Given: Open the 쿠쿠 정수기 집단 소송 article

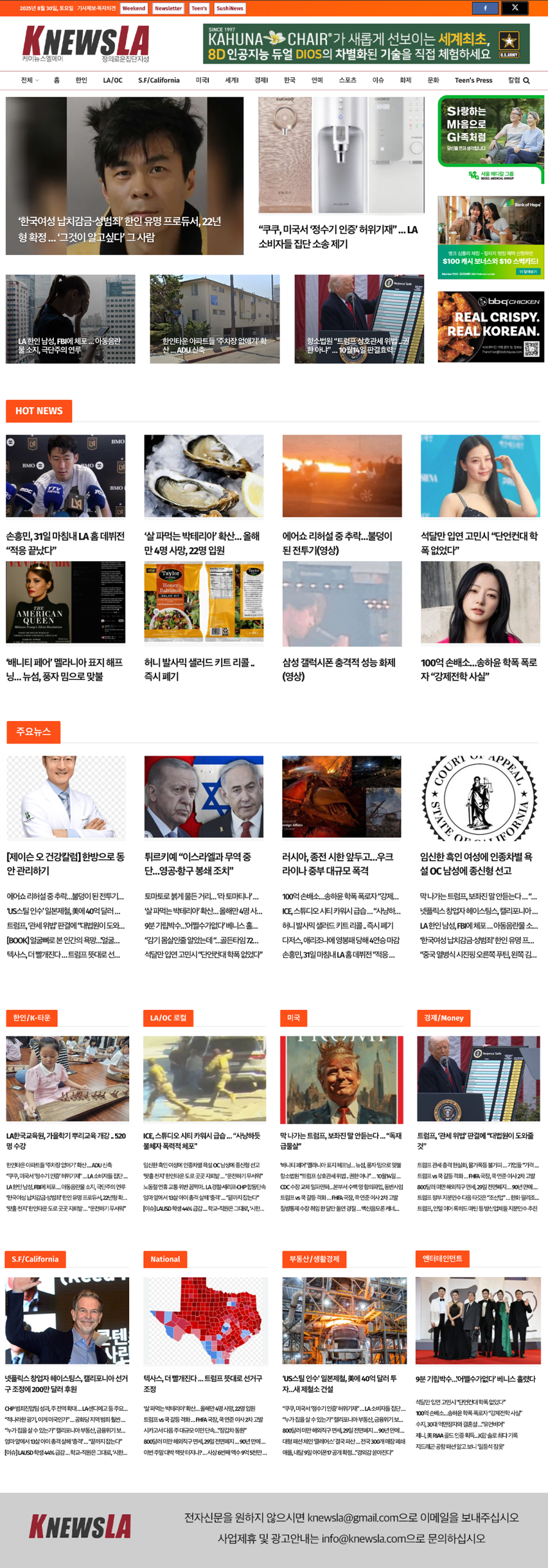Looking at the screenshot, I should click(338, 236).
